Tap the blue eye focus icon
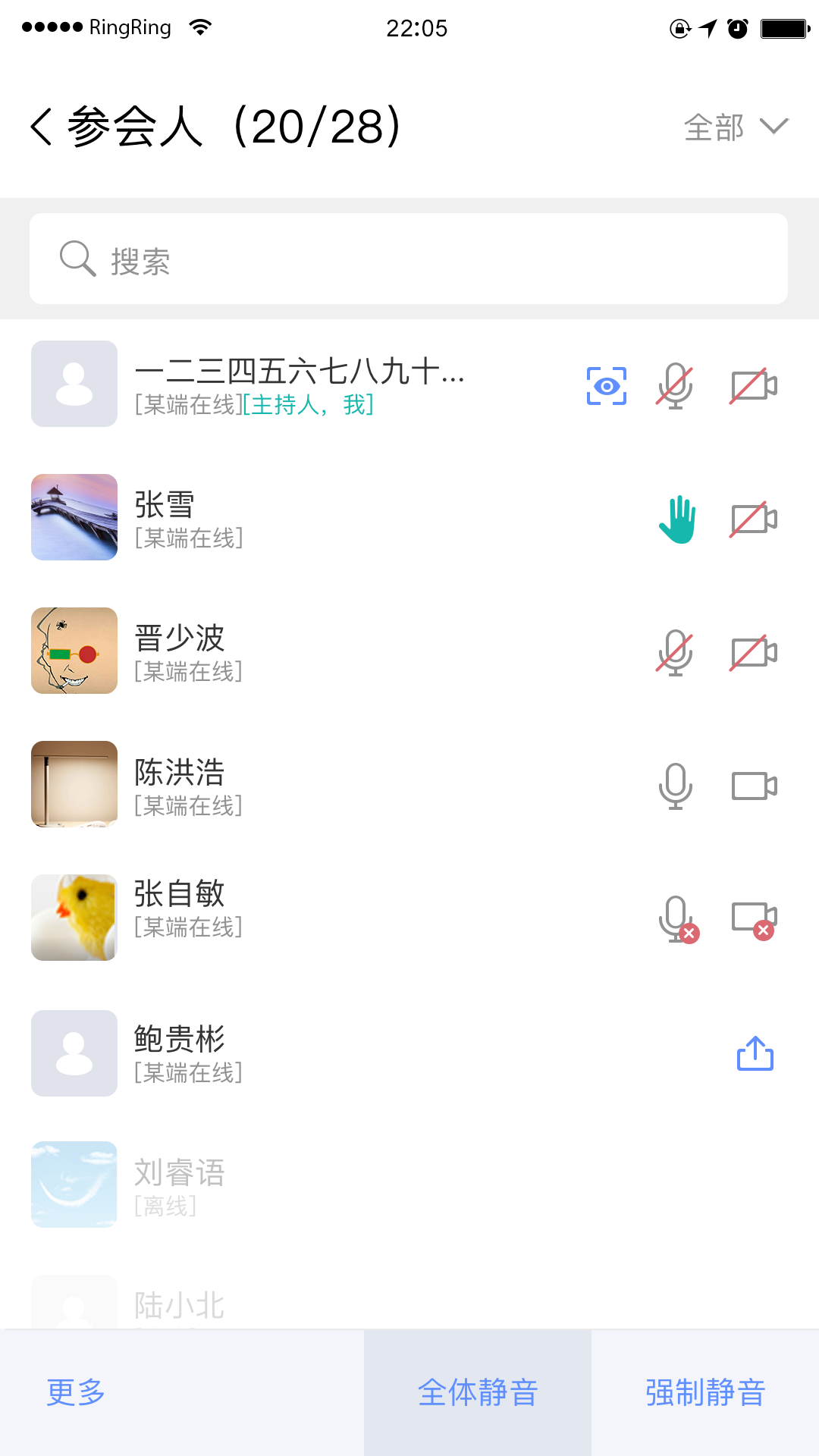Image resolution: width=819 pixels, height=1456 pixels. click(x=607, y=386)
